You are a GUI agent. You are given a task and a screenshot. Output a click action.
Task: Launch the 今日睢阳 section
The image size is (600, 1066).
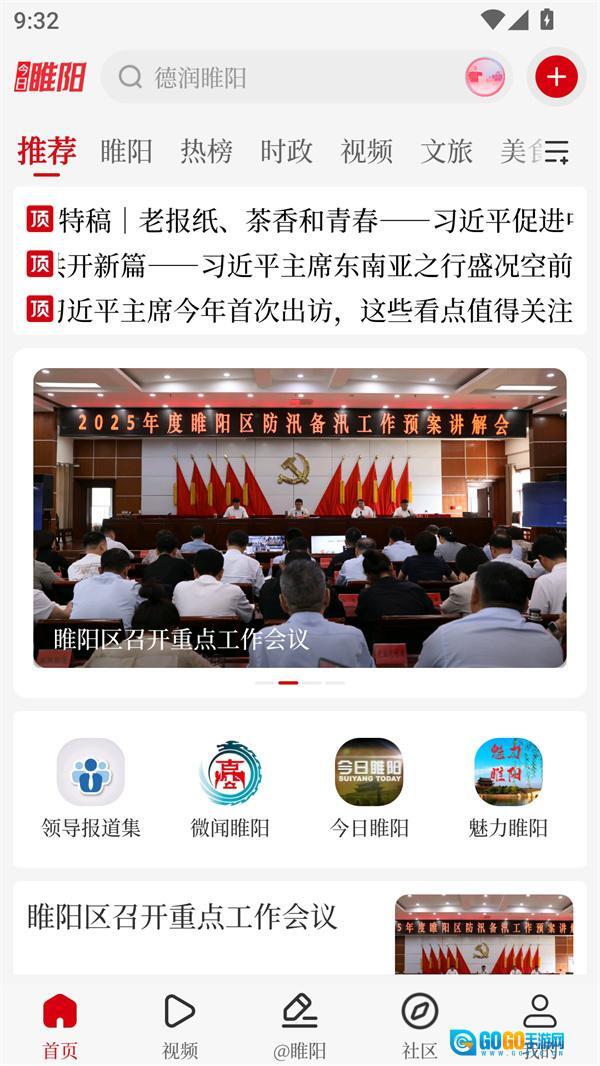(x=369, y=787)
